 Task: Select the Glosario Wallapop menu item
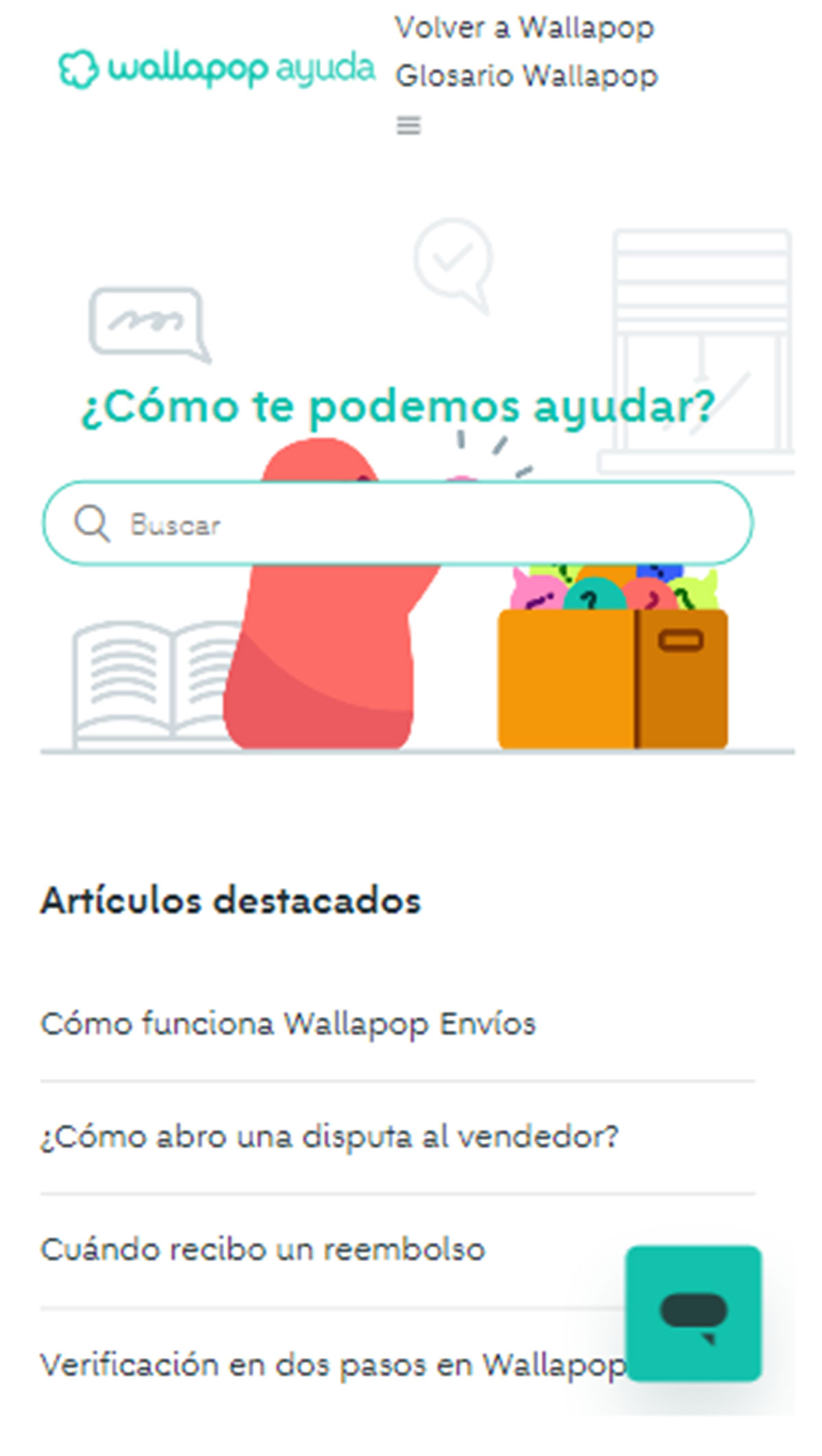coord(527,76)
